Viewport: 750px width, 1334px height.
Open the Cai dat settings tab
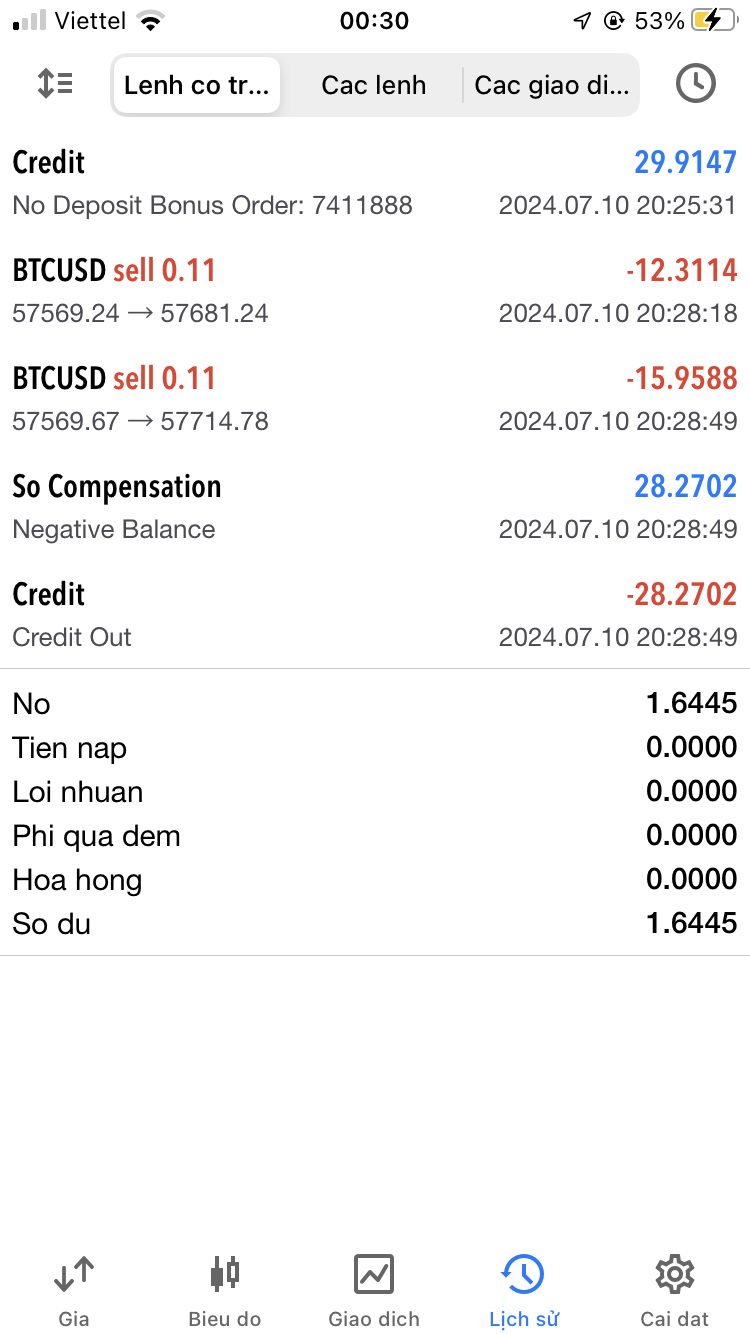click(675, 1290)
